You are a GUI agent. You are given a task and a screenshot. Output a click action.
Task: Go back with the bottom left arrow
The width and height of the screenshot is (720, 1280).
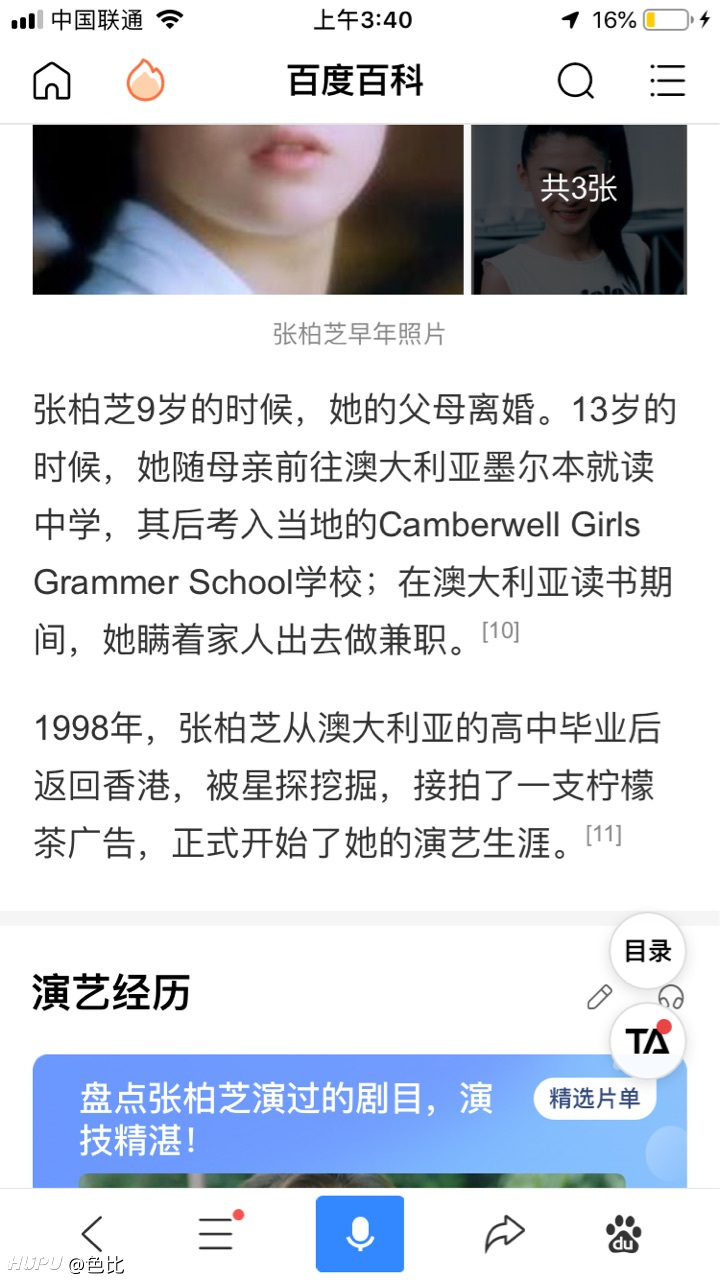tap(92, 1235)
